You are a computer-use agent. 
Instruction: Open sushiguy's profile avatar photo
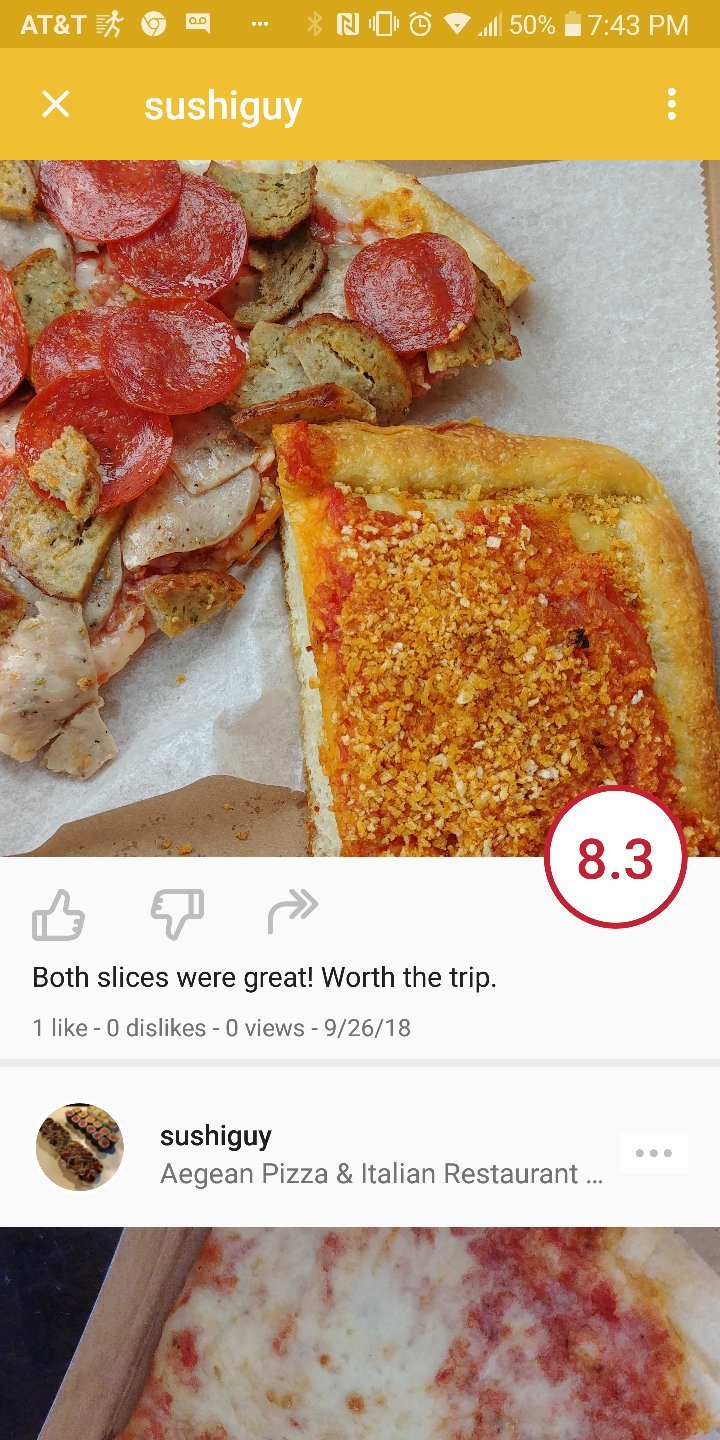[80, 1148]
